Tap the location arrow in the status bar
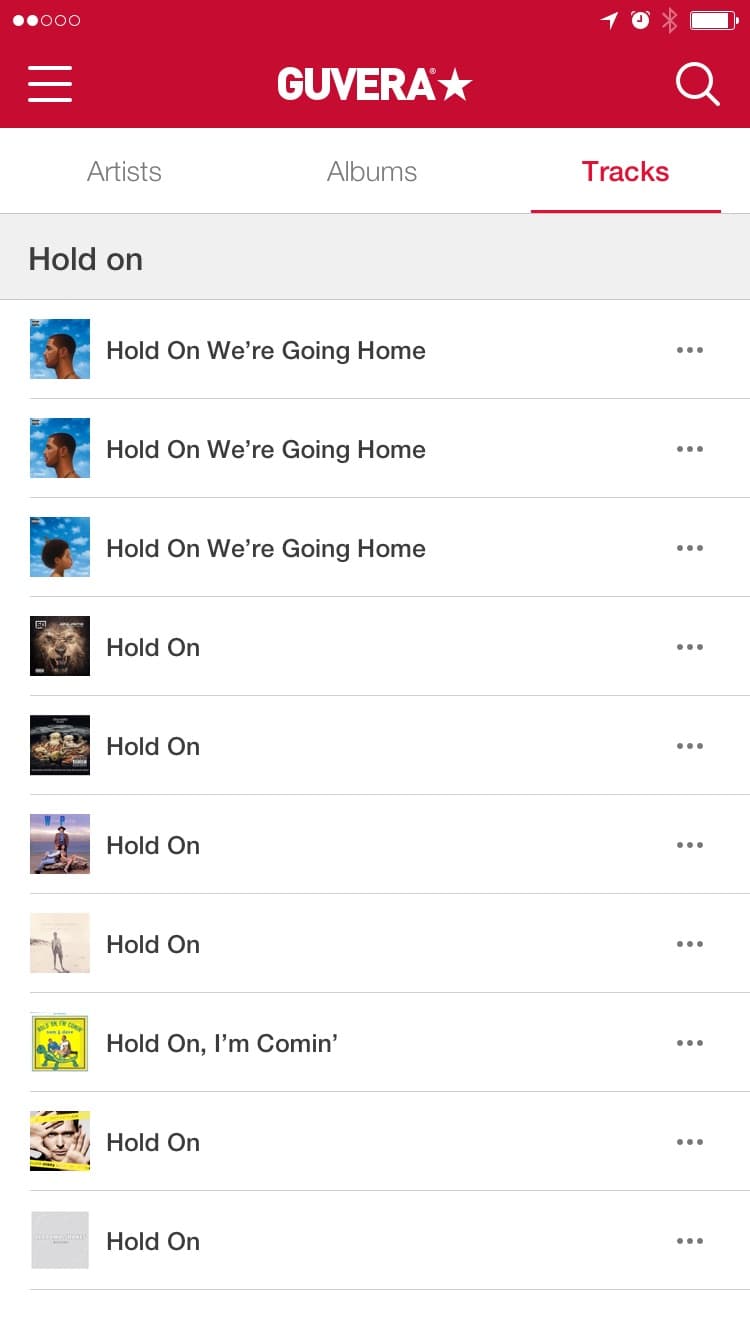This screenshot has height=1334, width=750. coord(610,19)
